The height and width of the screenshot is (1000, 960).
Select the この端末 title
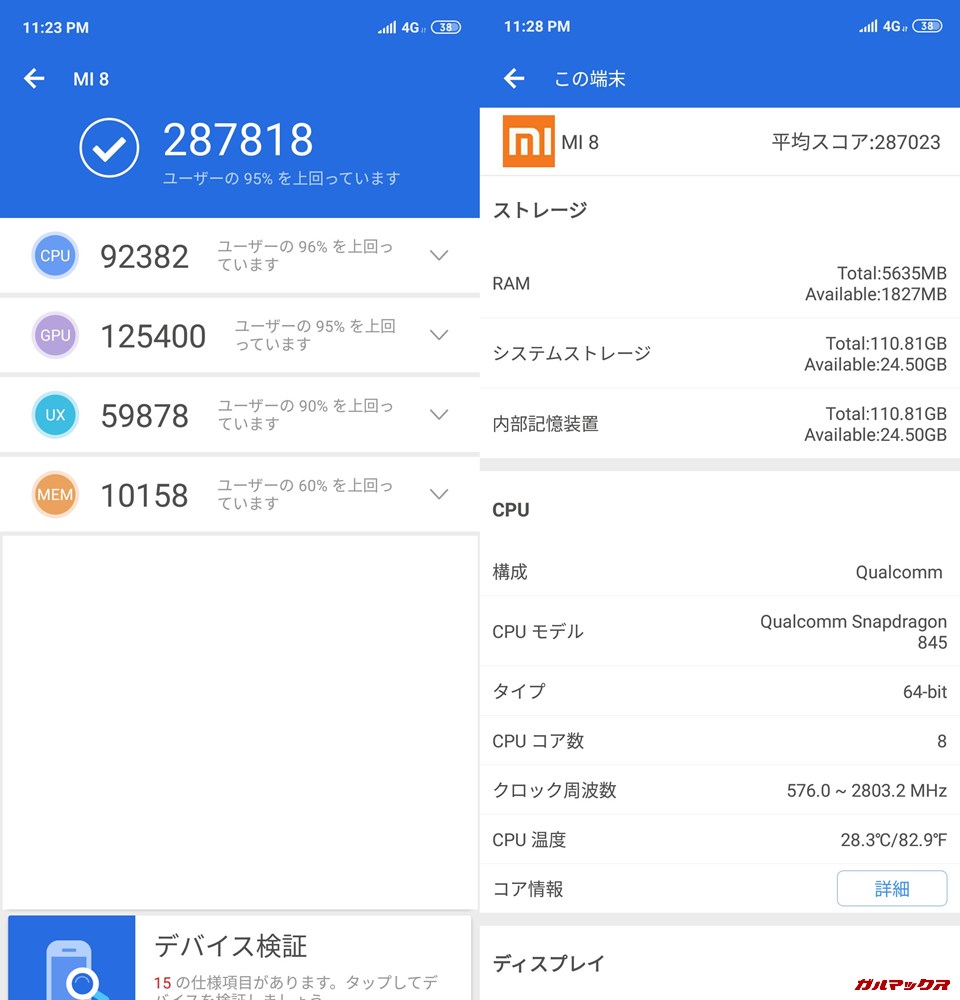point(591,79)
